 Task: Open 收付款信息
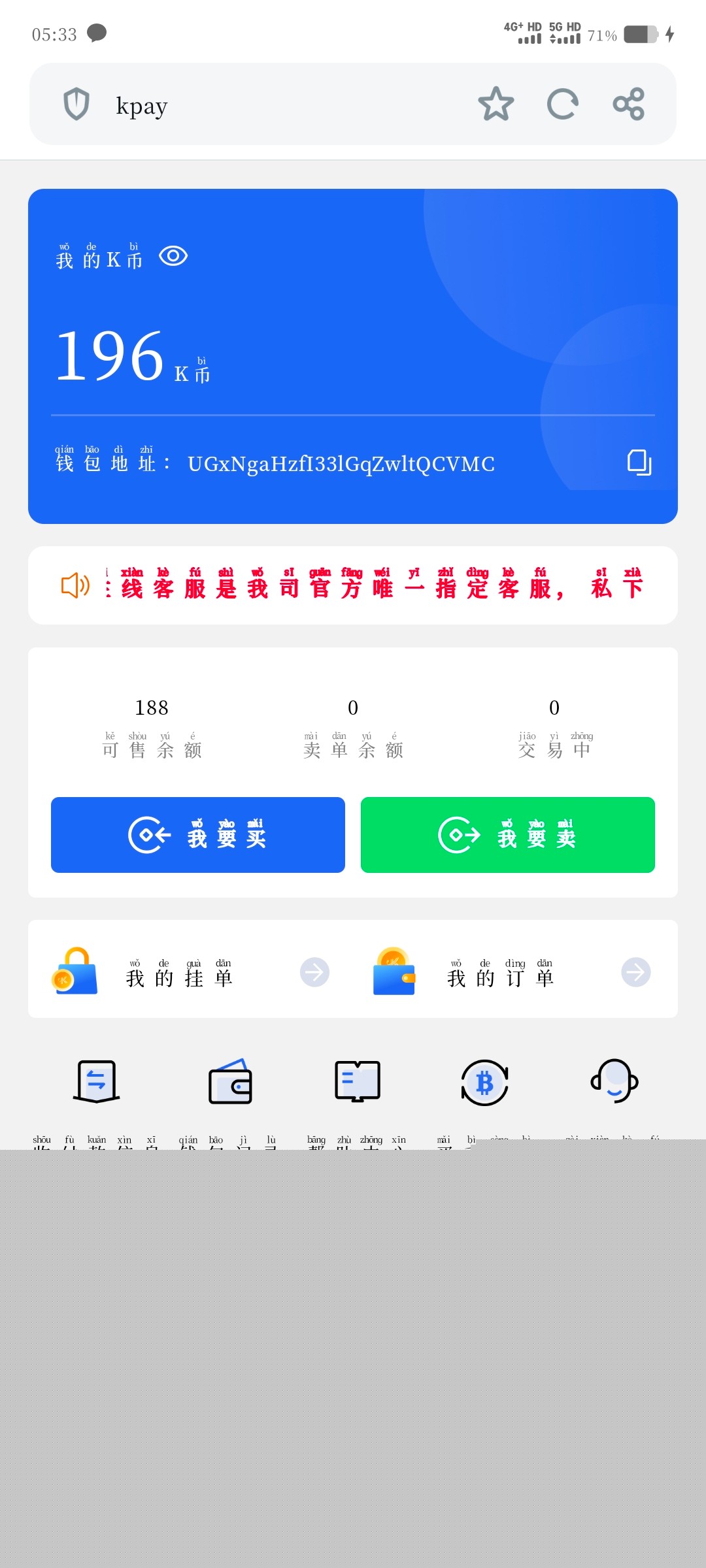pos(96,1082)
